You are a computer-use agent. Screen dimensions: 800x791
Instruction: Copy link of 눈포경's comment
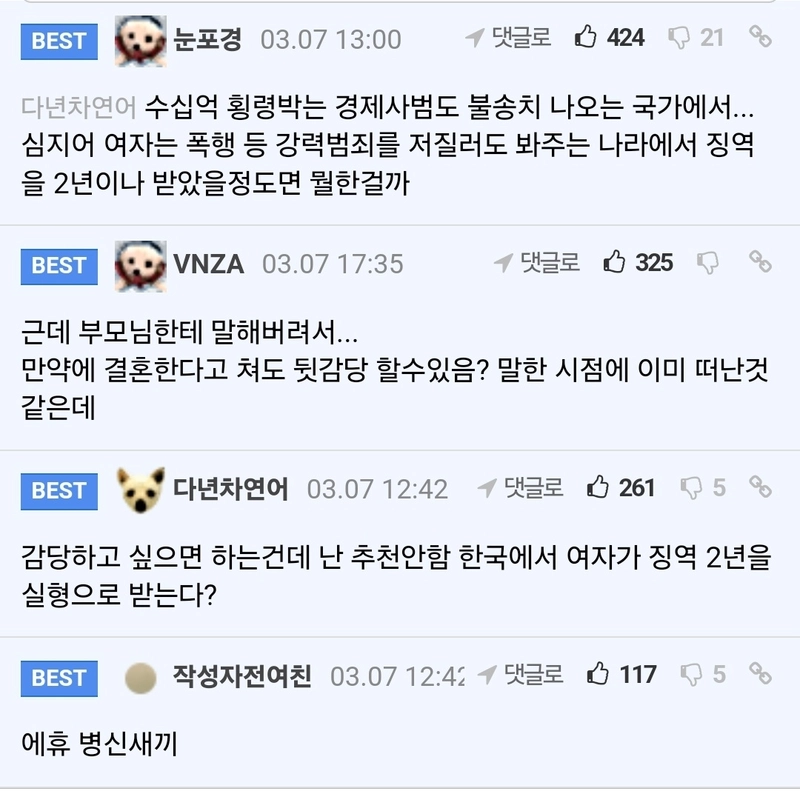761,38
